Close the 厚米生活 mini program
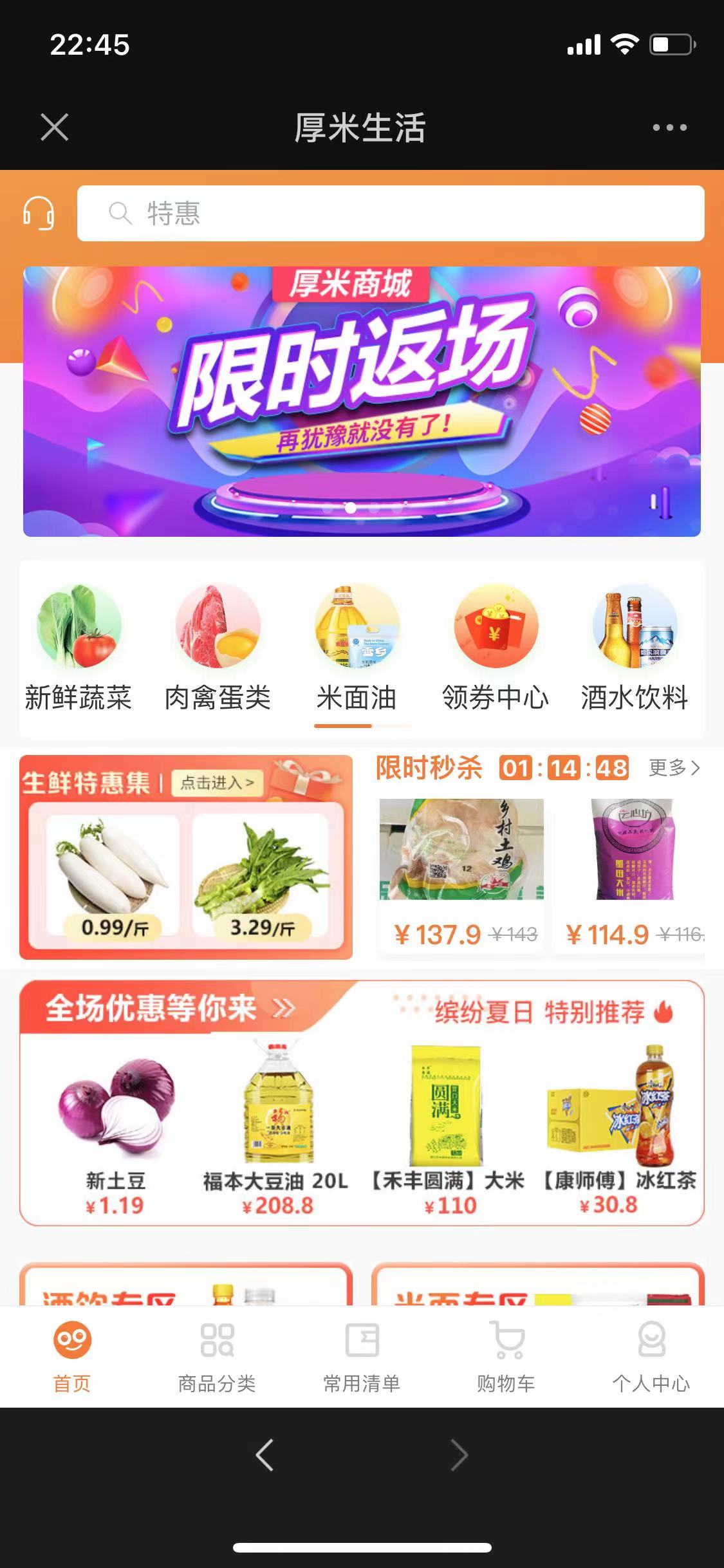The width and height of the screenshot is (724, 1568). pos(54,127)
